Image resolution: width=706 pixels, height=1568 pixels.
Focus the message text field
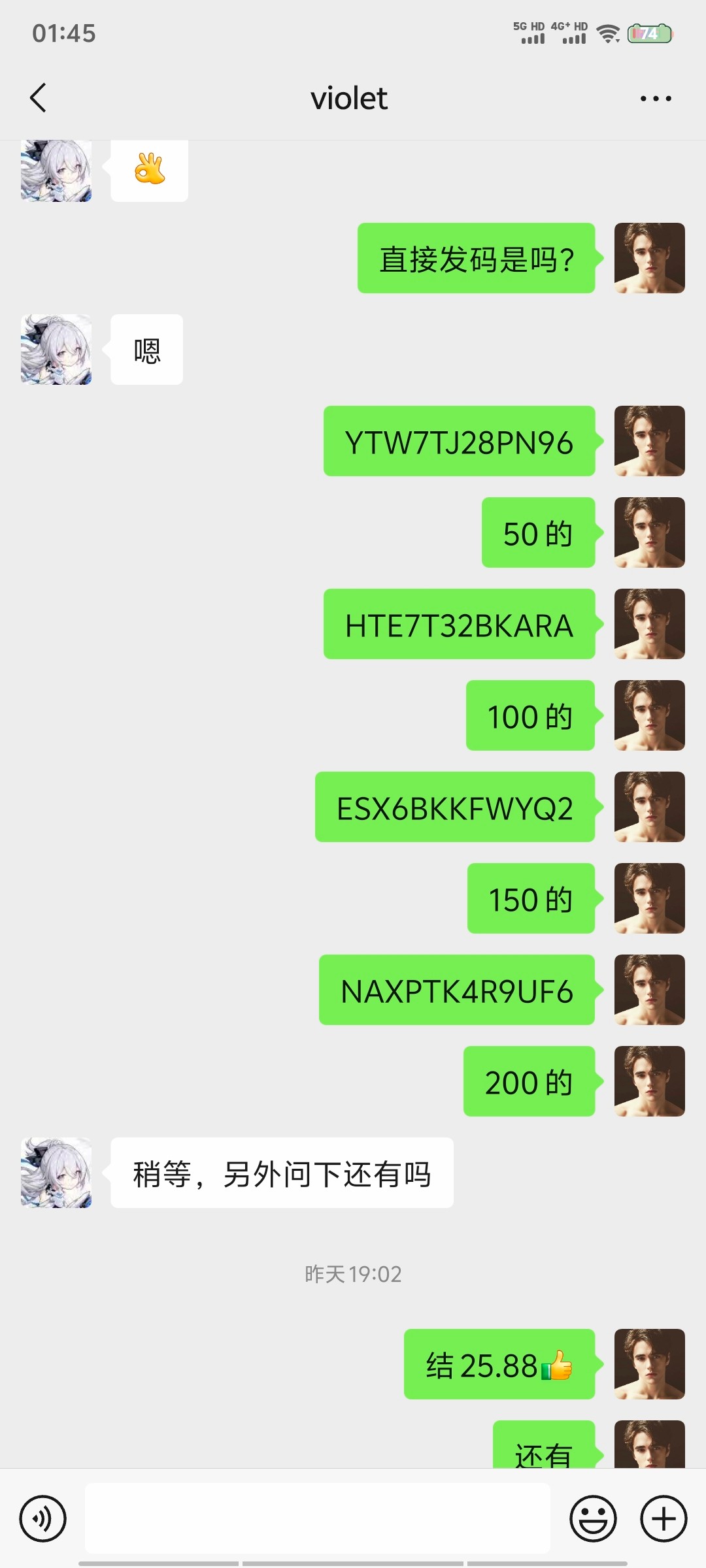tap(317, 1518)
